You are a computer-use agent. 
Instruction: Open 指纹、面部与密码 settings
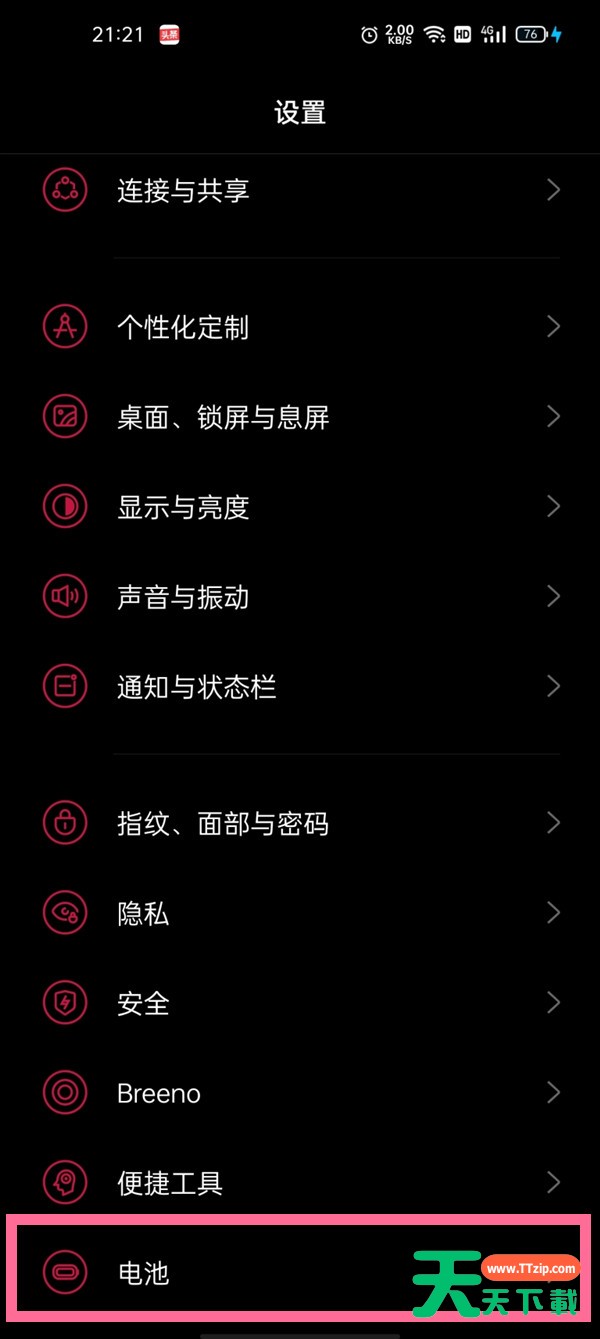(300, 823)
